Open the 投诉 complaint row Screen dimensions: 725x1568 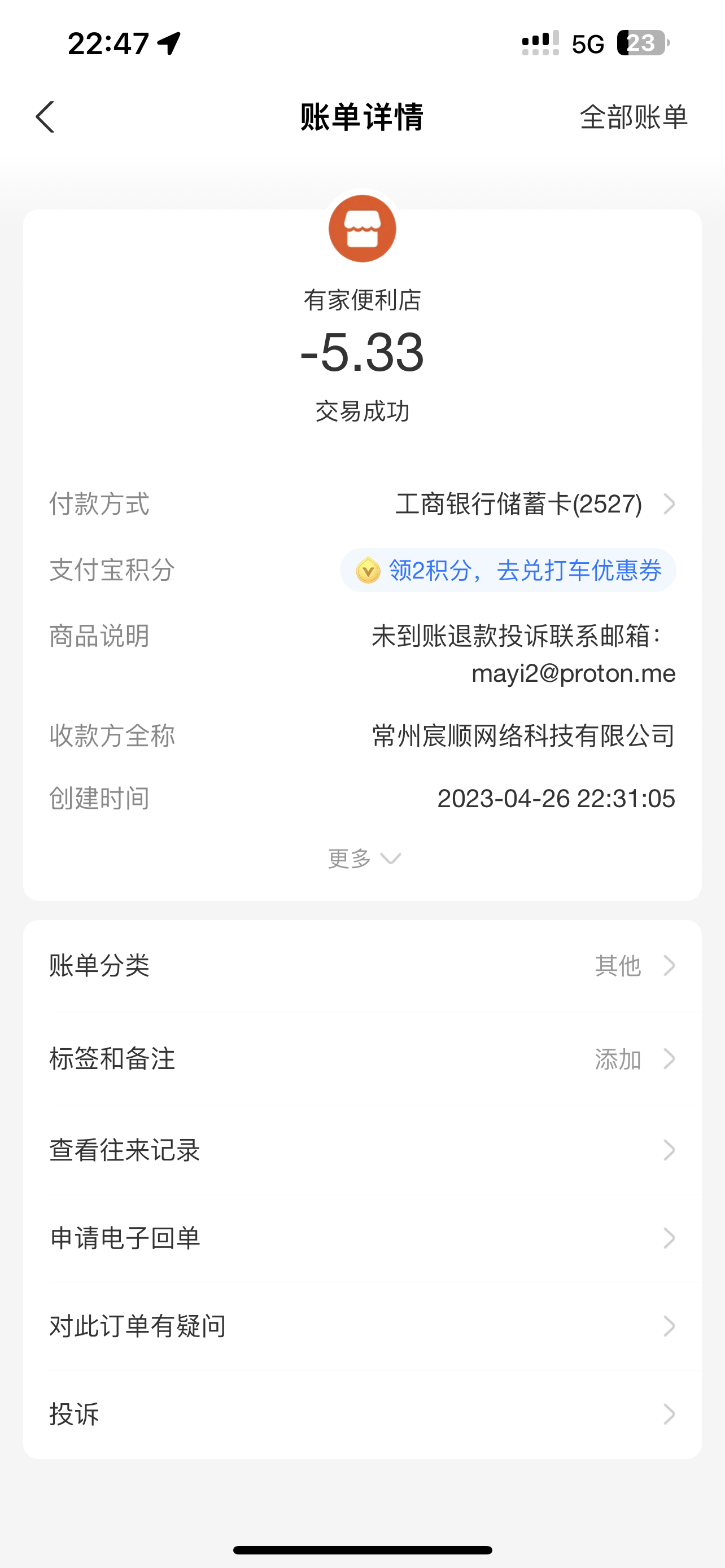(x=362, y=1414)
